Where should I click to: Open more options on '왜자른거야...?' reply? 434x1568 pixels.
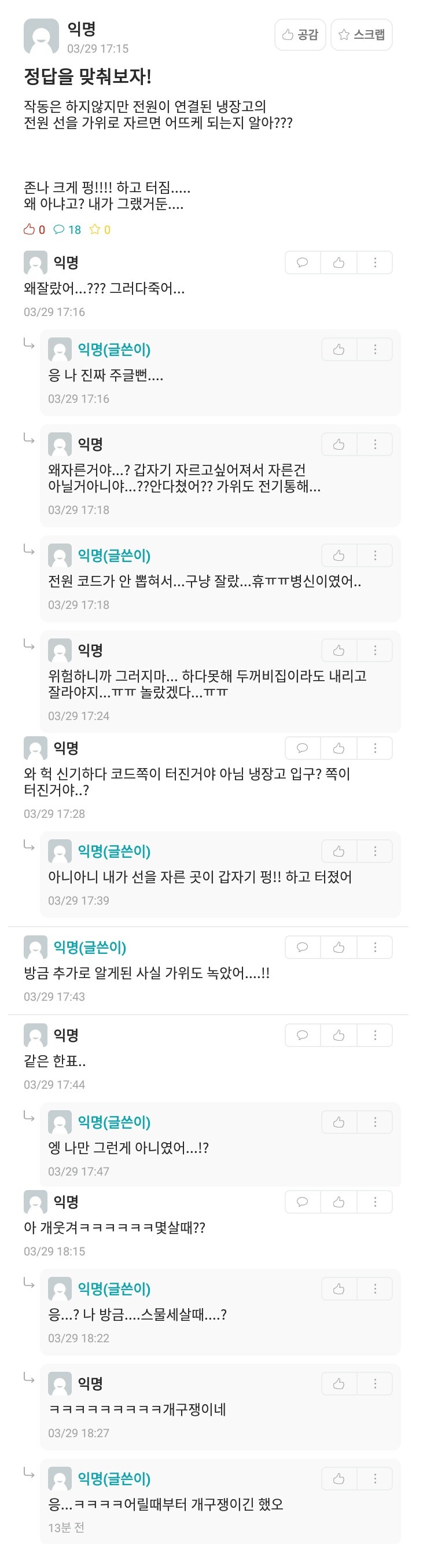click(375, 445)
